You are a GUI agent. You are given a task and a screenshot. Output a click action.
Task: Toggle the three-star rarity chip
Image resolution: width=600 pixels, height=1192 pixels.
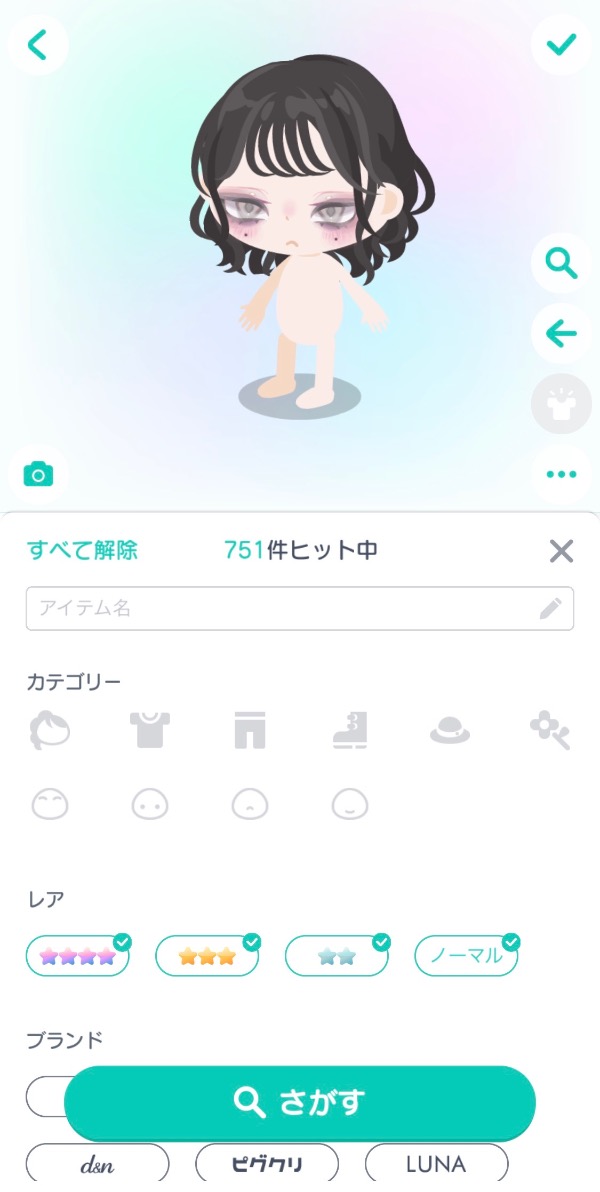207,956
